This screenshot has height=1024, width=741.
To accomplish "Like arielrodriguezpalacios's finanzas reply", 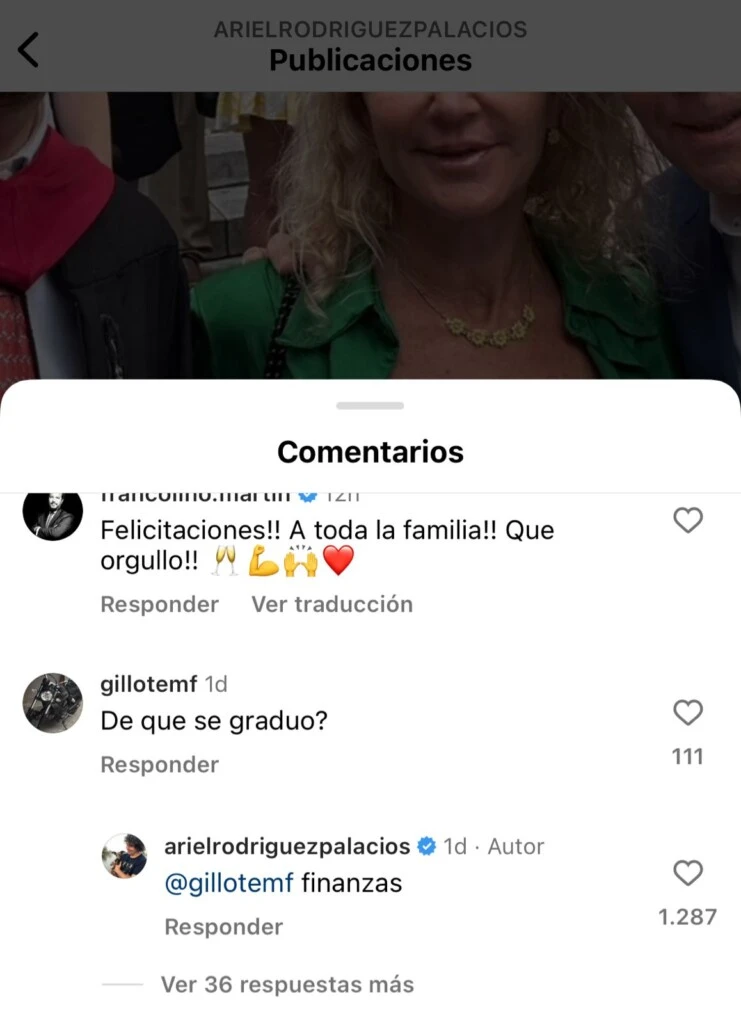I will point(688,874).
